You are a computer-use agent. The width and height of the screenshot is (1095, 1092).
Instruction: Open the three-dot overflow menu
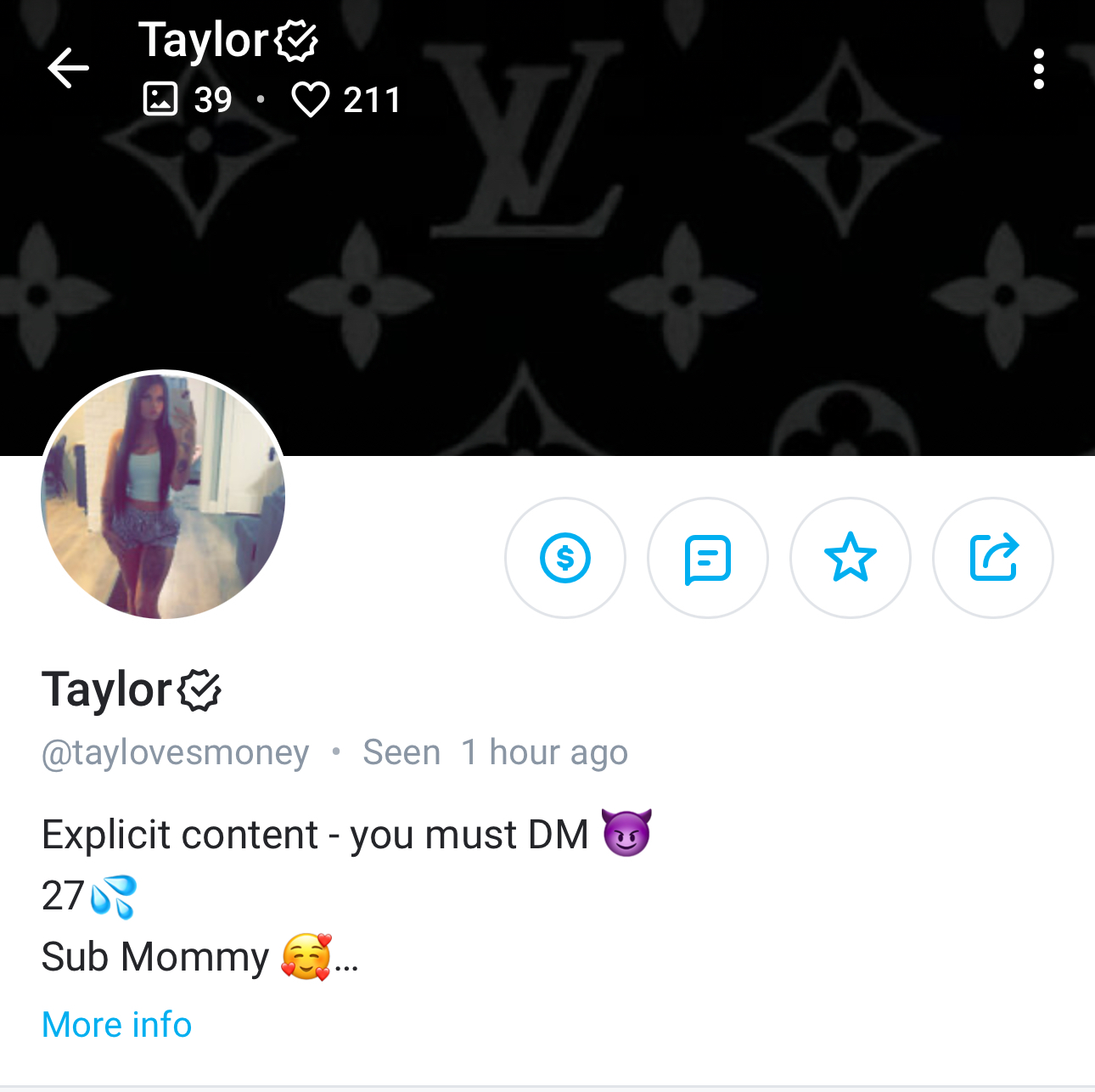pyautogui.click(x=1038, y=69)
